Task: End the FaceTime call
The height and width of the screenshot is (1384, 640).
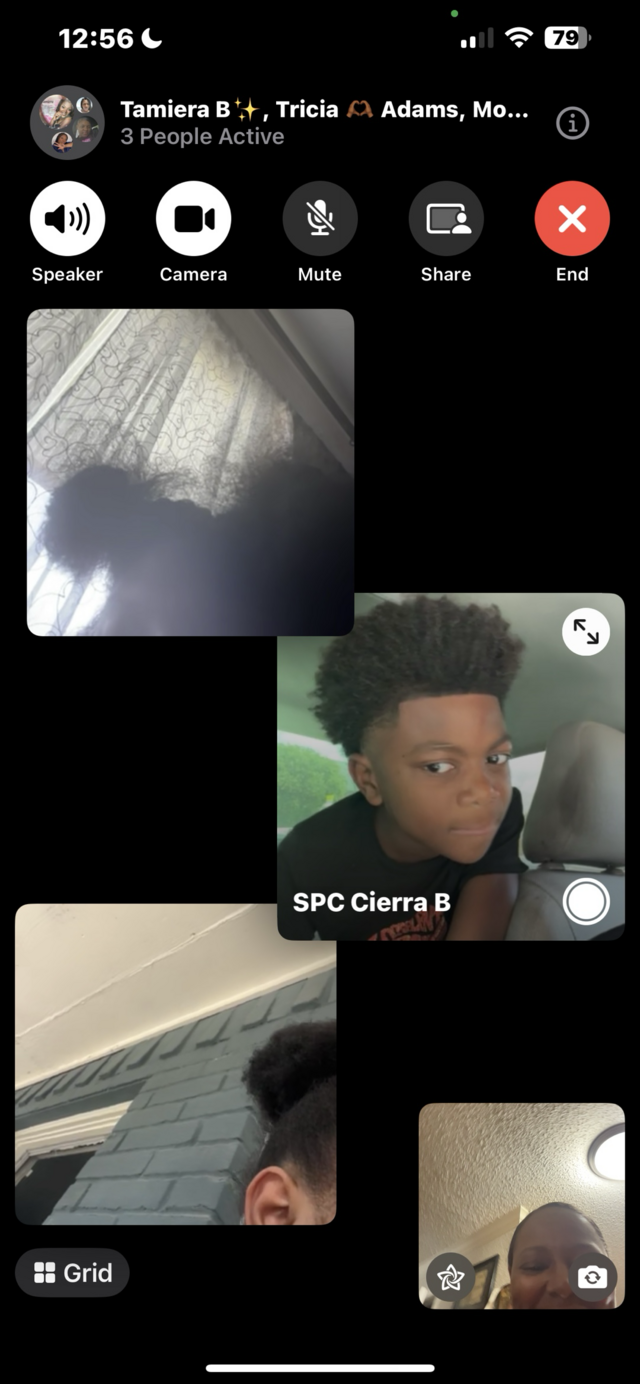Action: point(572,219)
